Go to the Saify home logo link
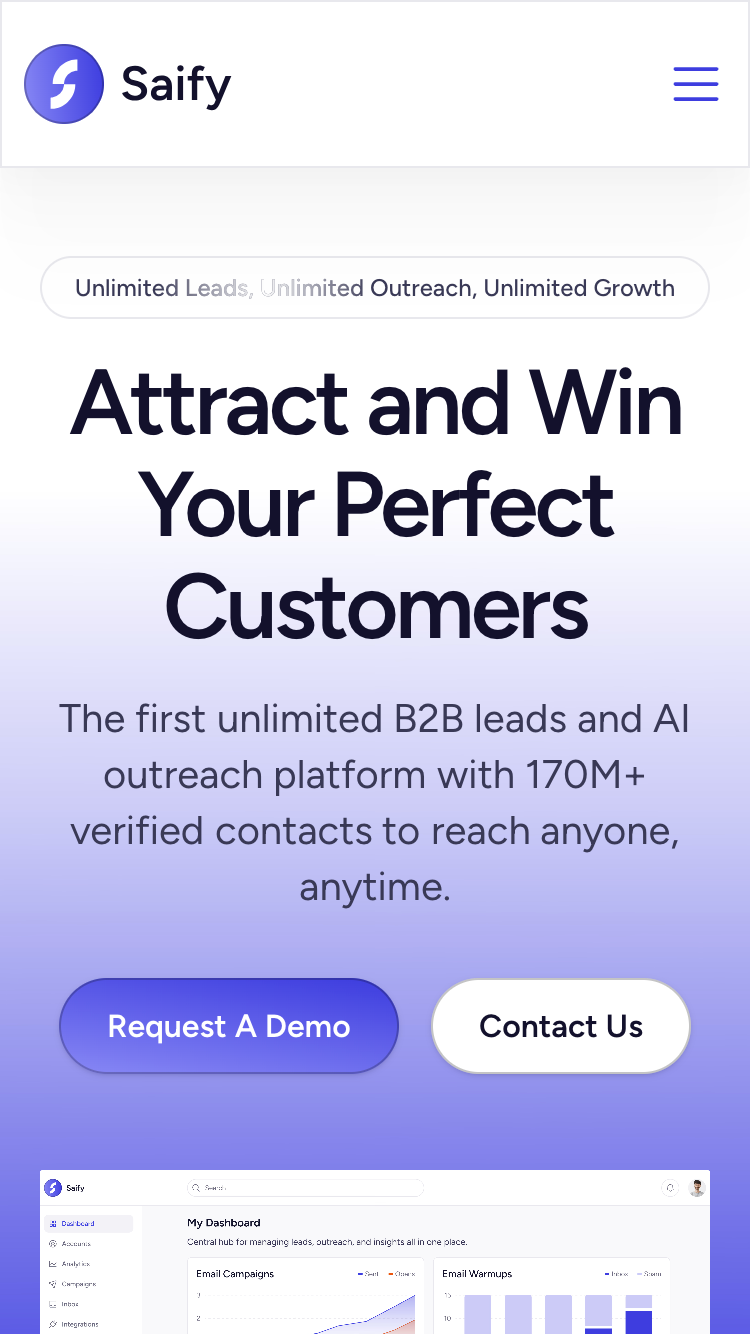 click(x=128, y=84)
